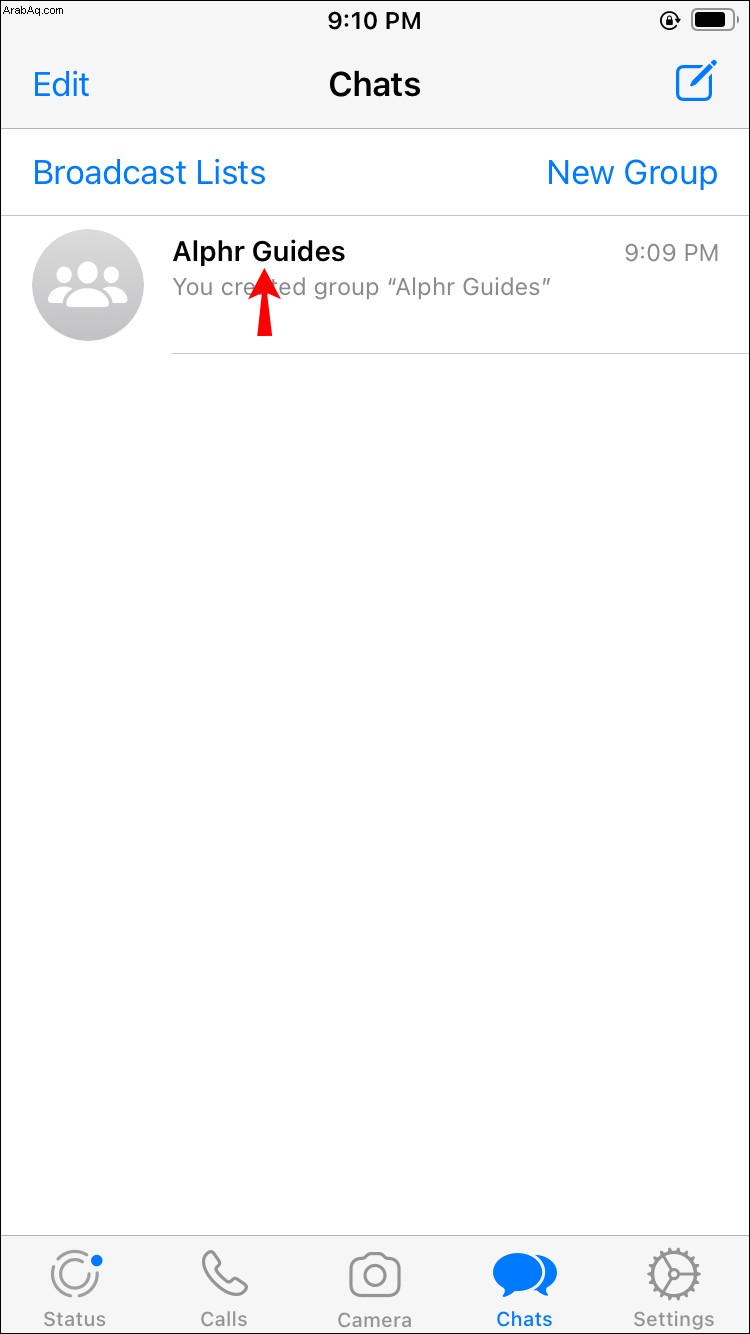Image resolution: width=750 pixels, height=1334 pixels.
Task: Open Broadcast Lists
Action: click(149, 173)
